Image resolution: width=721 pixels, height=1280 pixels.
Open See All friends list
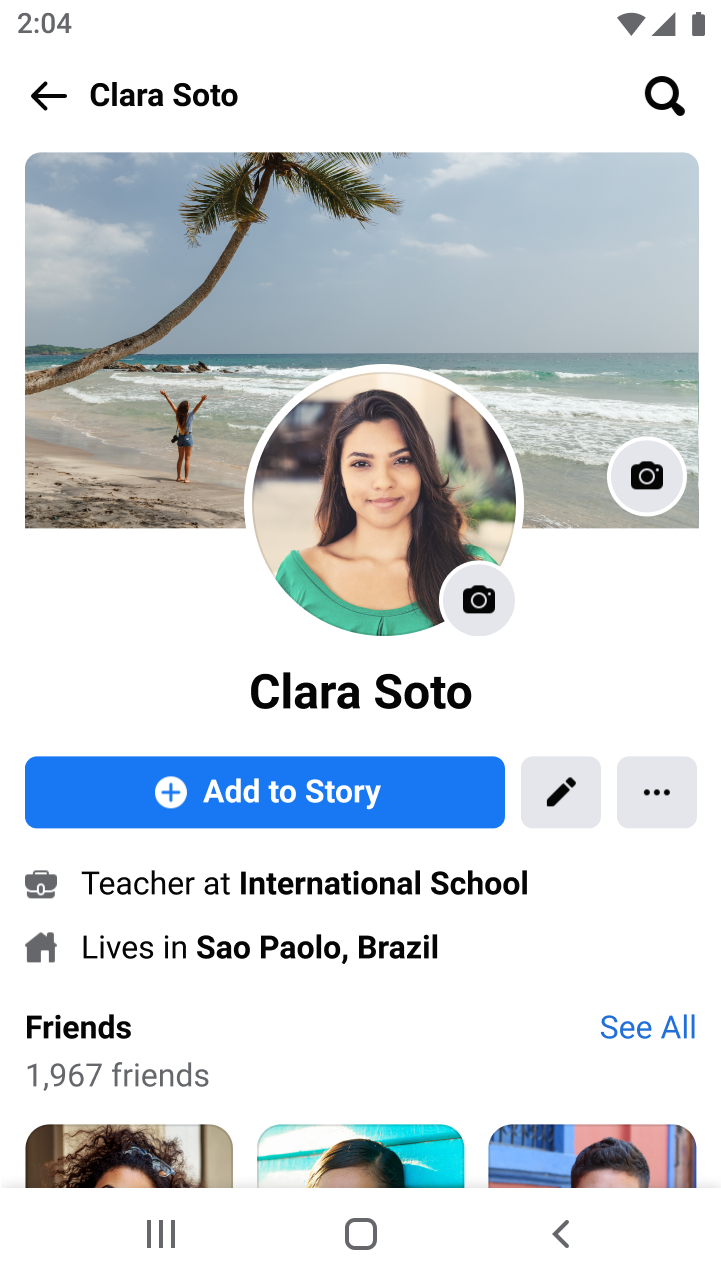(x=647, y=1027)
